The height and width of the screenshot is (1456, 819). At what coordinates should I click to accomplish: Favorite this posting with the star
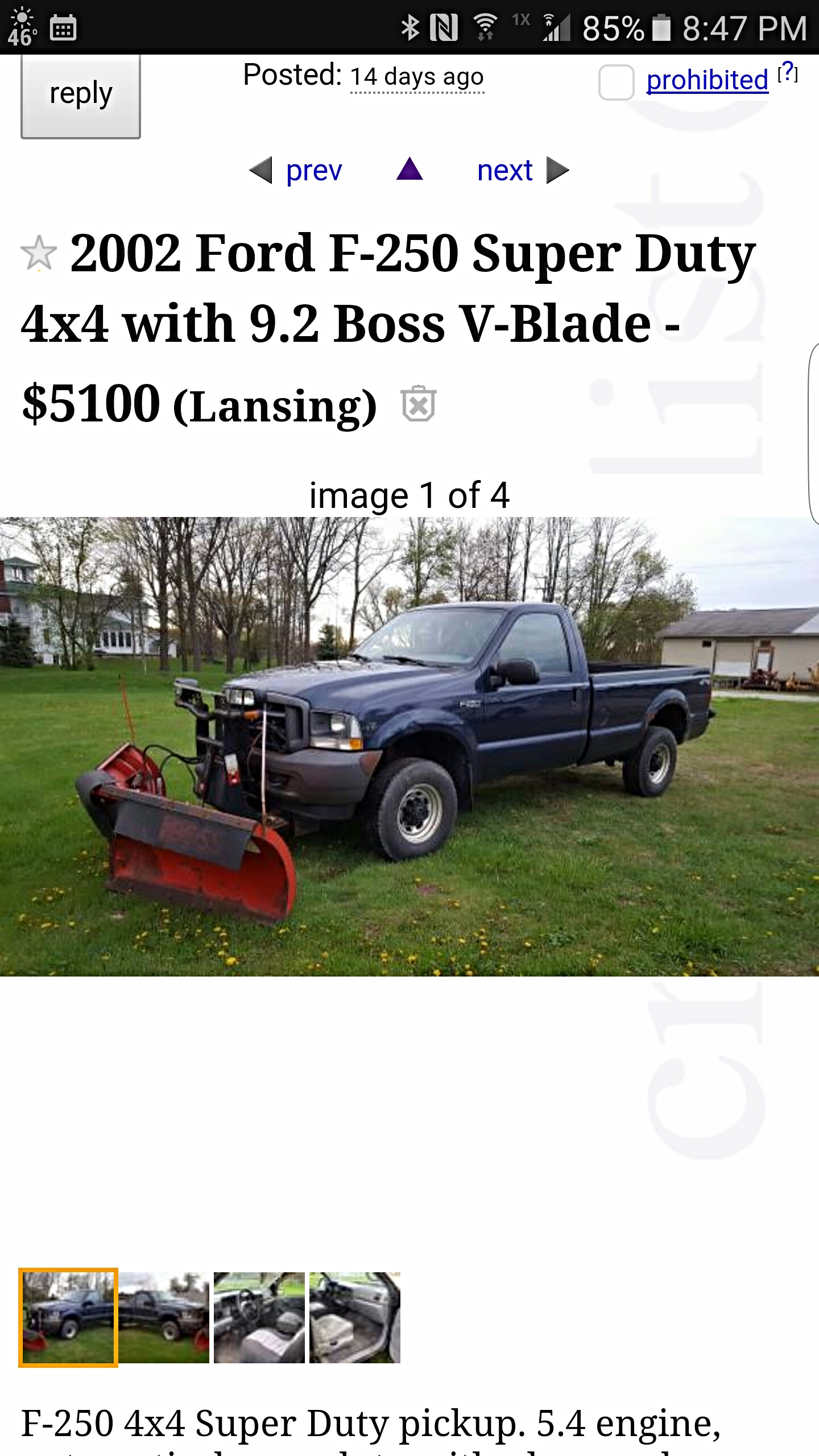tap(39, 253)
